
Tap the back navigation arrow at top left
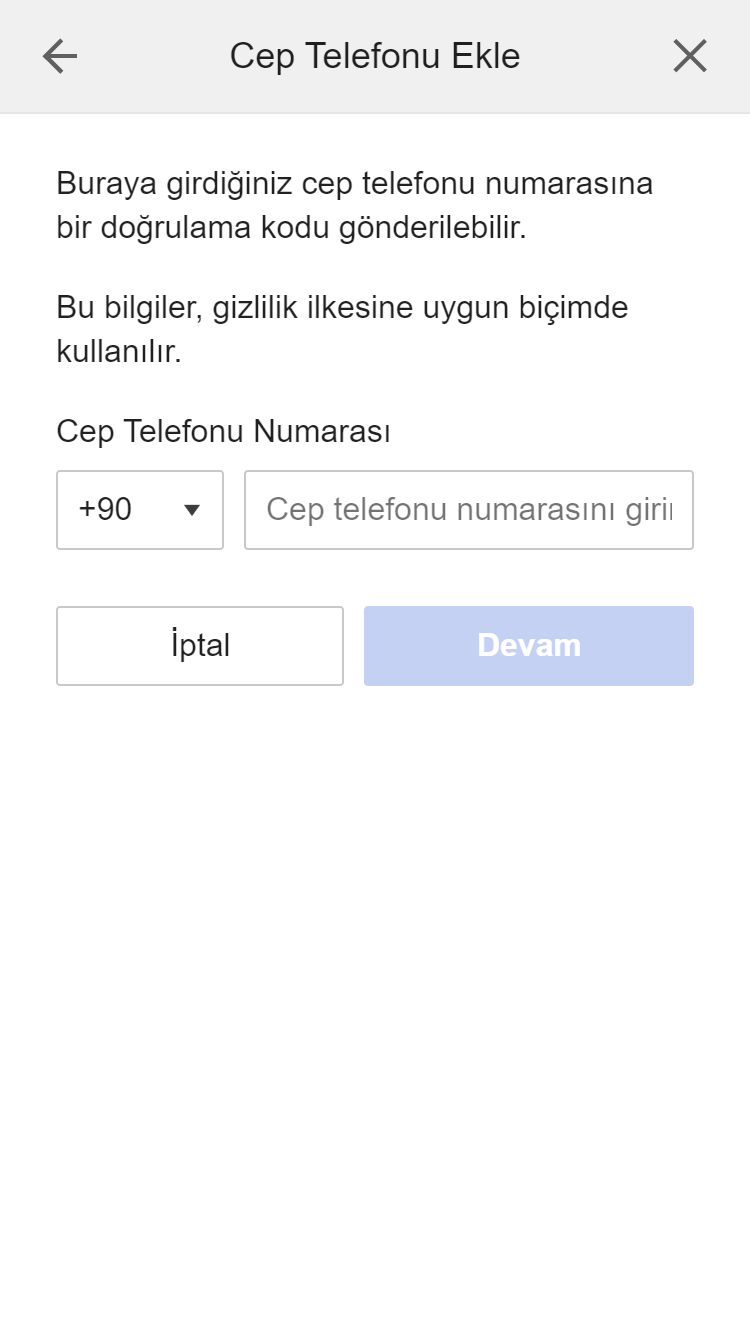click(x=58, y=56)
